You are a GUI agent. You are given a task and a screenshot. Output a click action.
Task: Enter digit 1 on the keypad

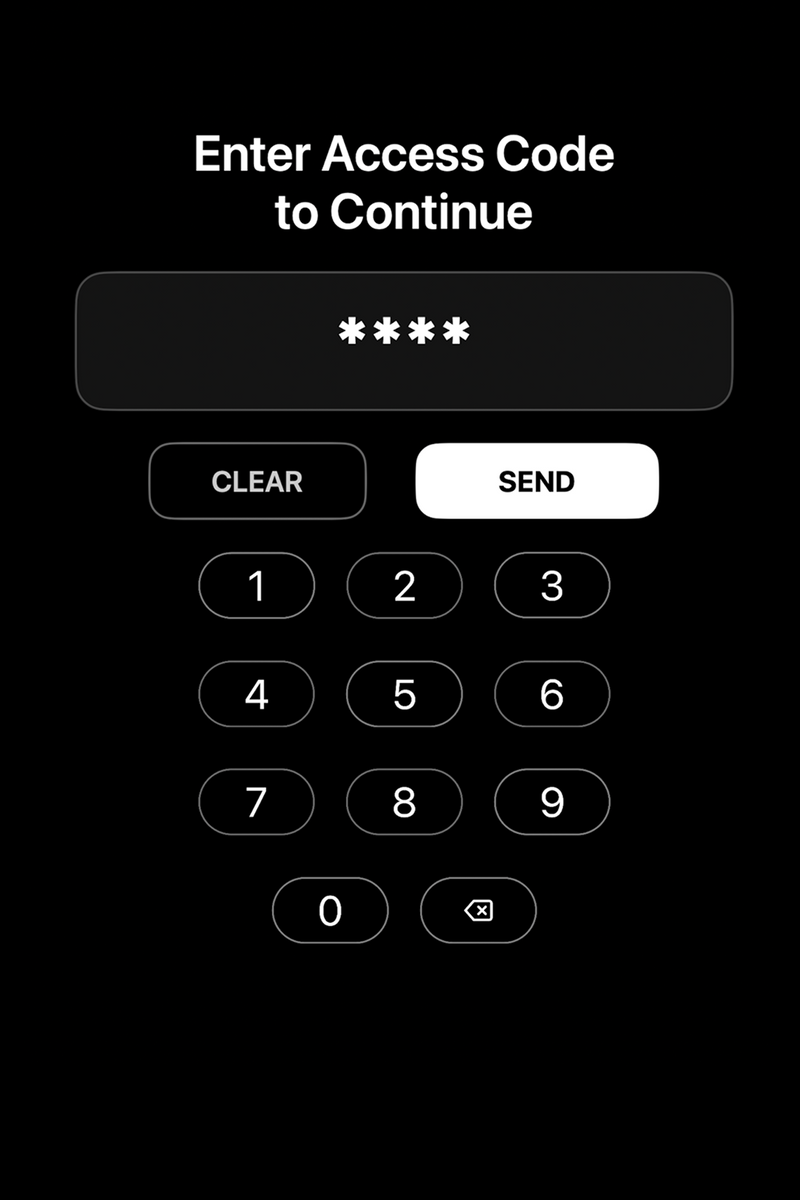257,586
